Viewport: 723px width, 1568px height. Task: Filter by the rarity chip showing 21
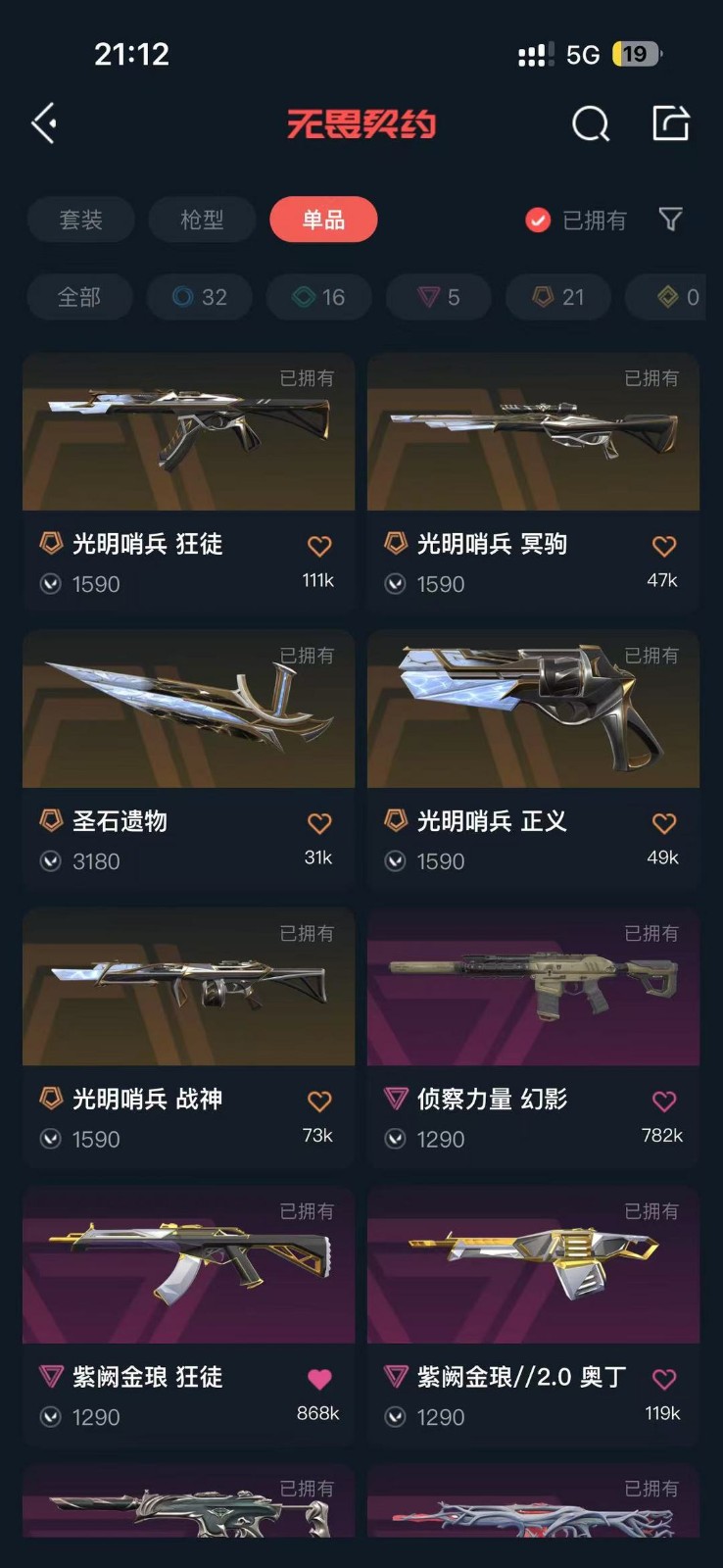pyautogui.click(x=558, y=297)
